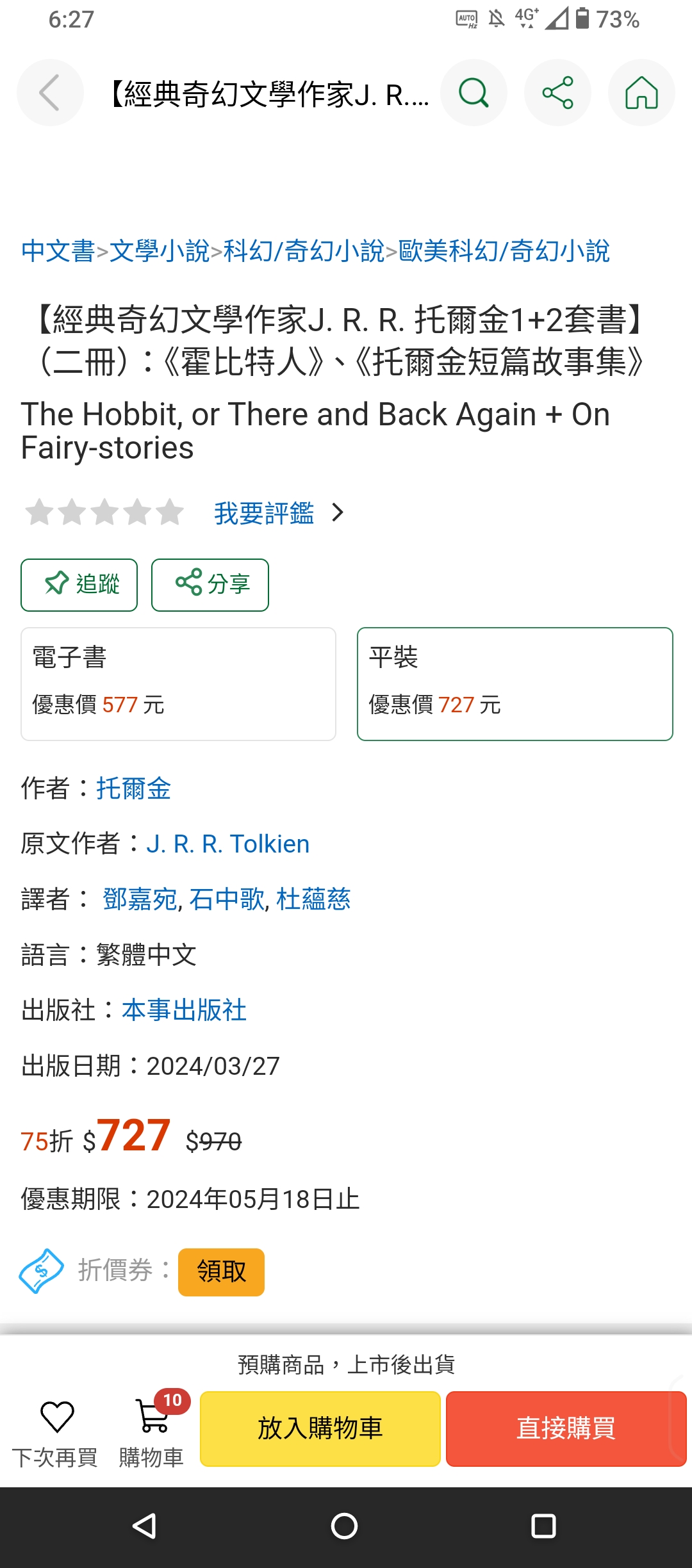Image resolution: width=692 pixels, height=1568 pixels.
Task: Tap 領取 to claim the coupon
Action: click(x=221, y=1272)
